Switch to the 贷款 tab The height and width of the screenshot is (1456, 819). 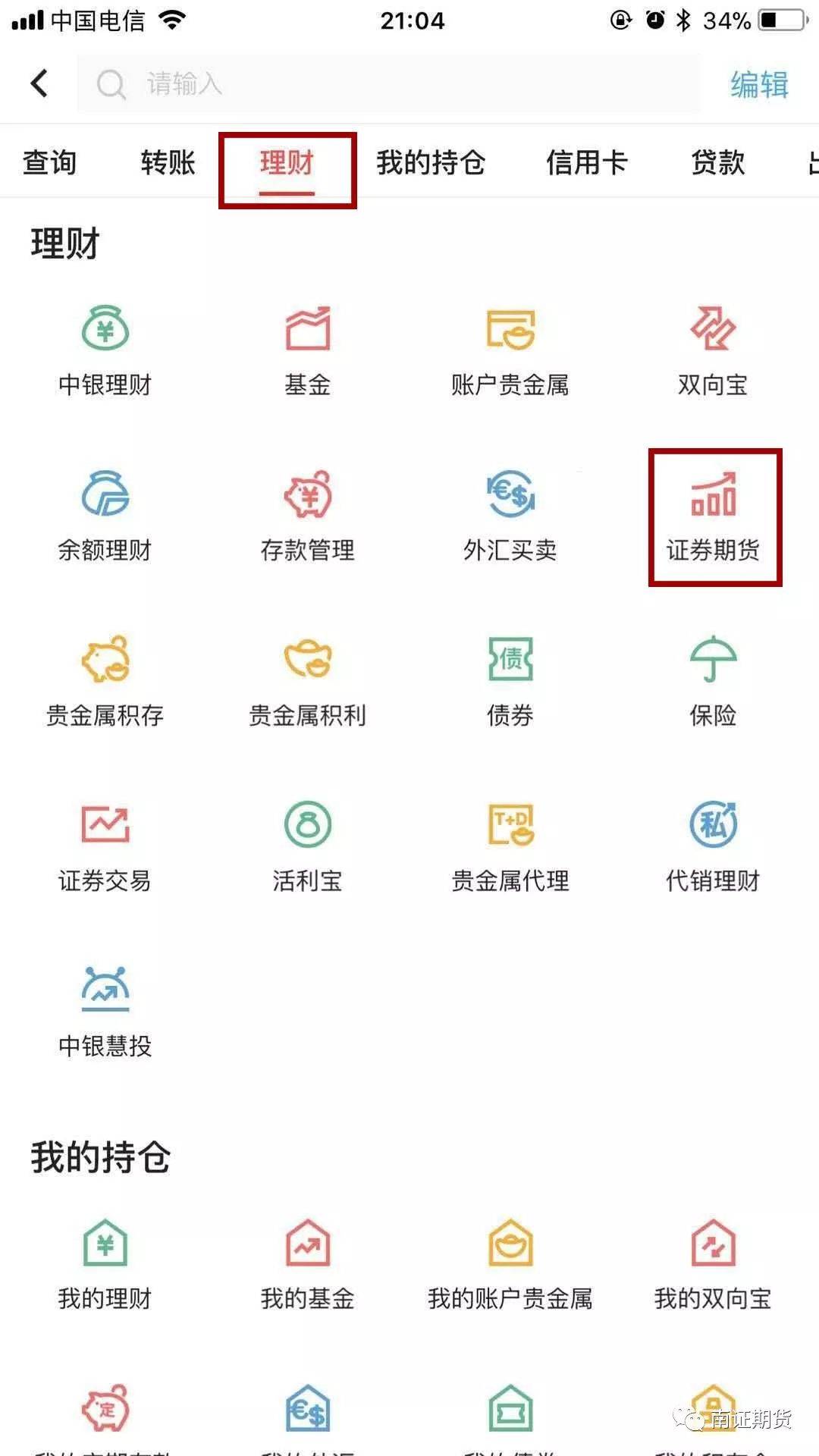(x=717, y=162)
